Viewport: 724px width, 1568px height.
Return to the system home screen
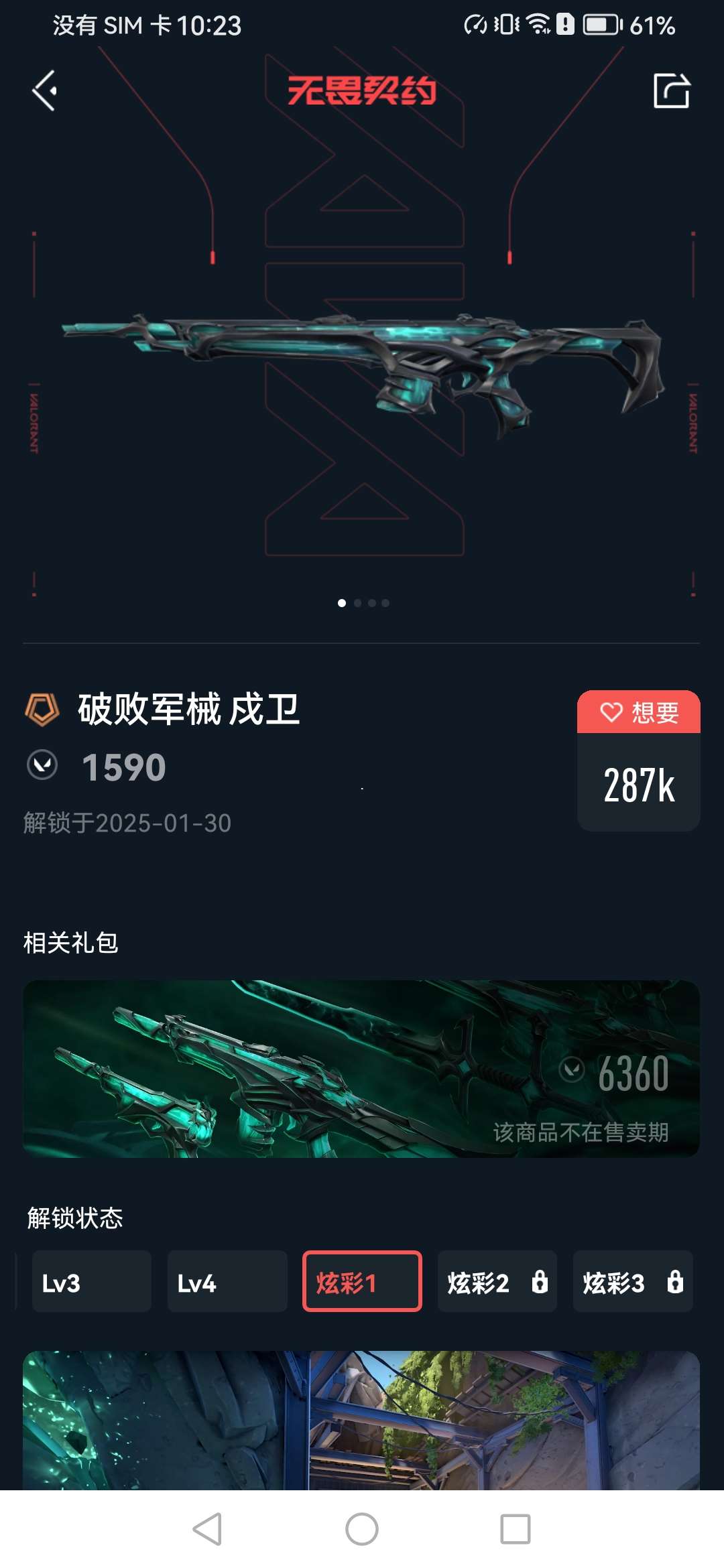(362, 1529)
